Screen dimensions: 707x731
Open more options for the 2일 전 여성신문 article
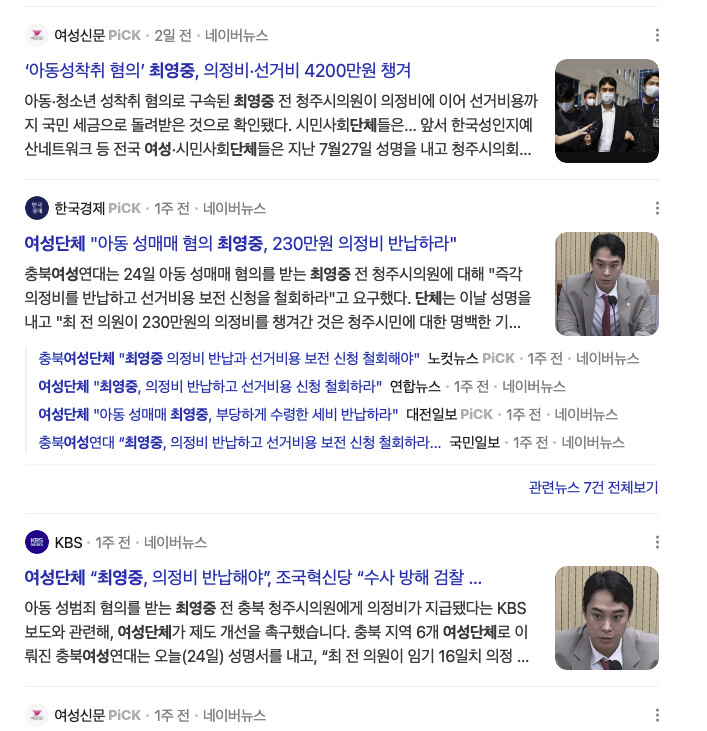657,35
